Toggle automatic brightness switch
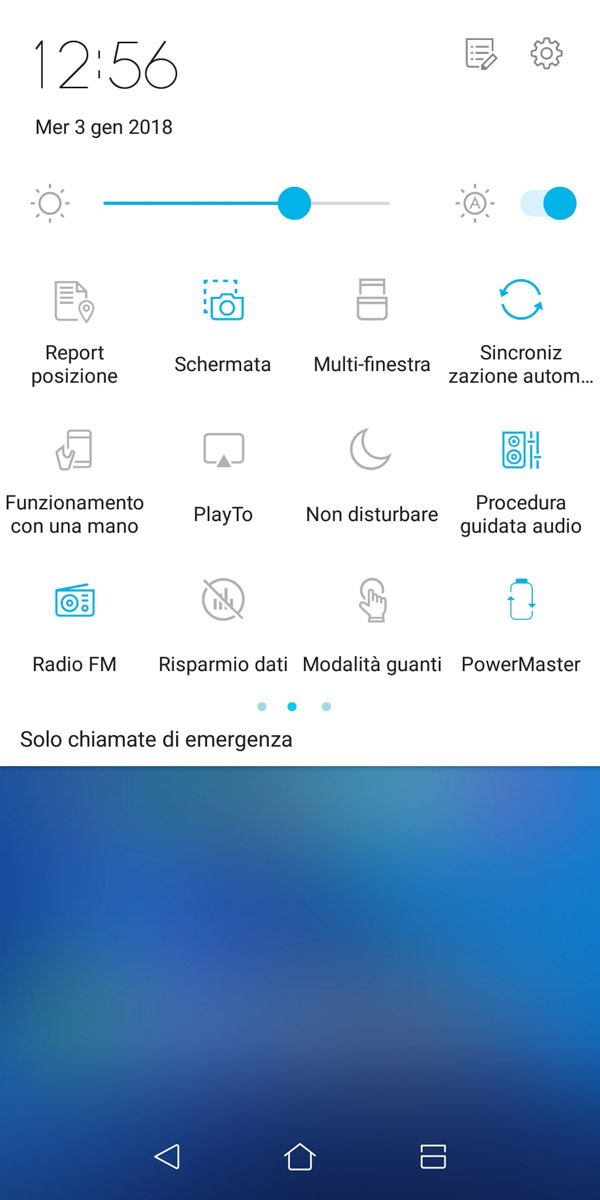The height and width of the screenshot is (1200, 600). tap(548, 203)
